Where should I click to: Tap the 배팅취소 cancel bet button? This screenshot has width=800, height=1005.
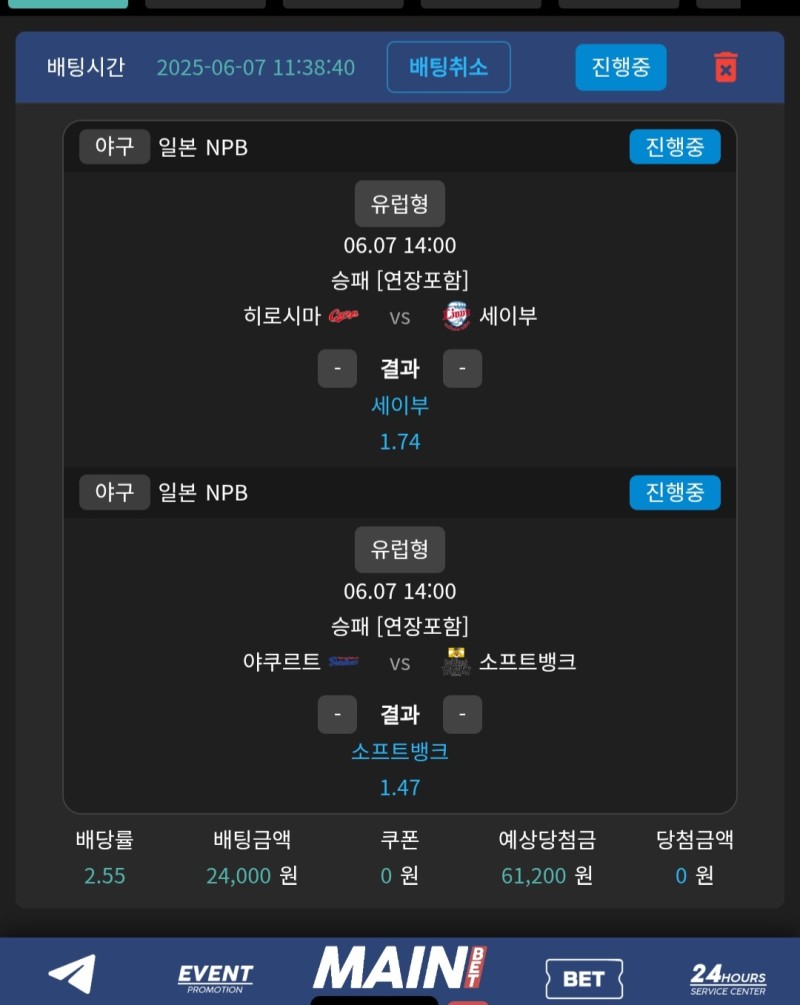click(448, 67)
